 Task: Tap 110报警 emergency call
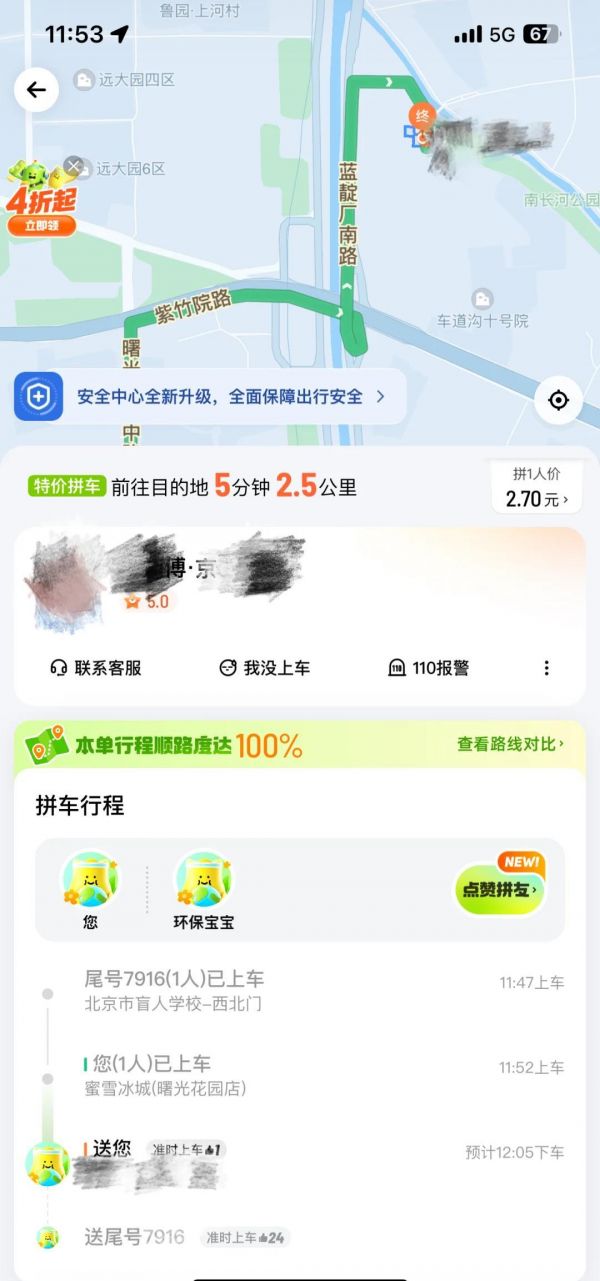pos(428,668)
